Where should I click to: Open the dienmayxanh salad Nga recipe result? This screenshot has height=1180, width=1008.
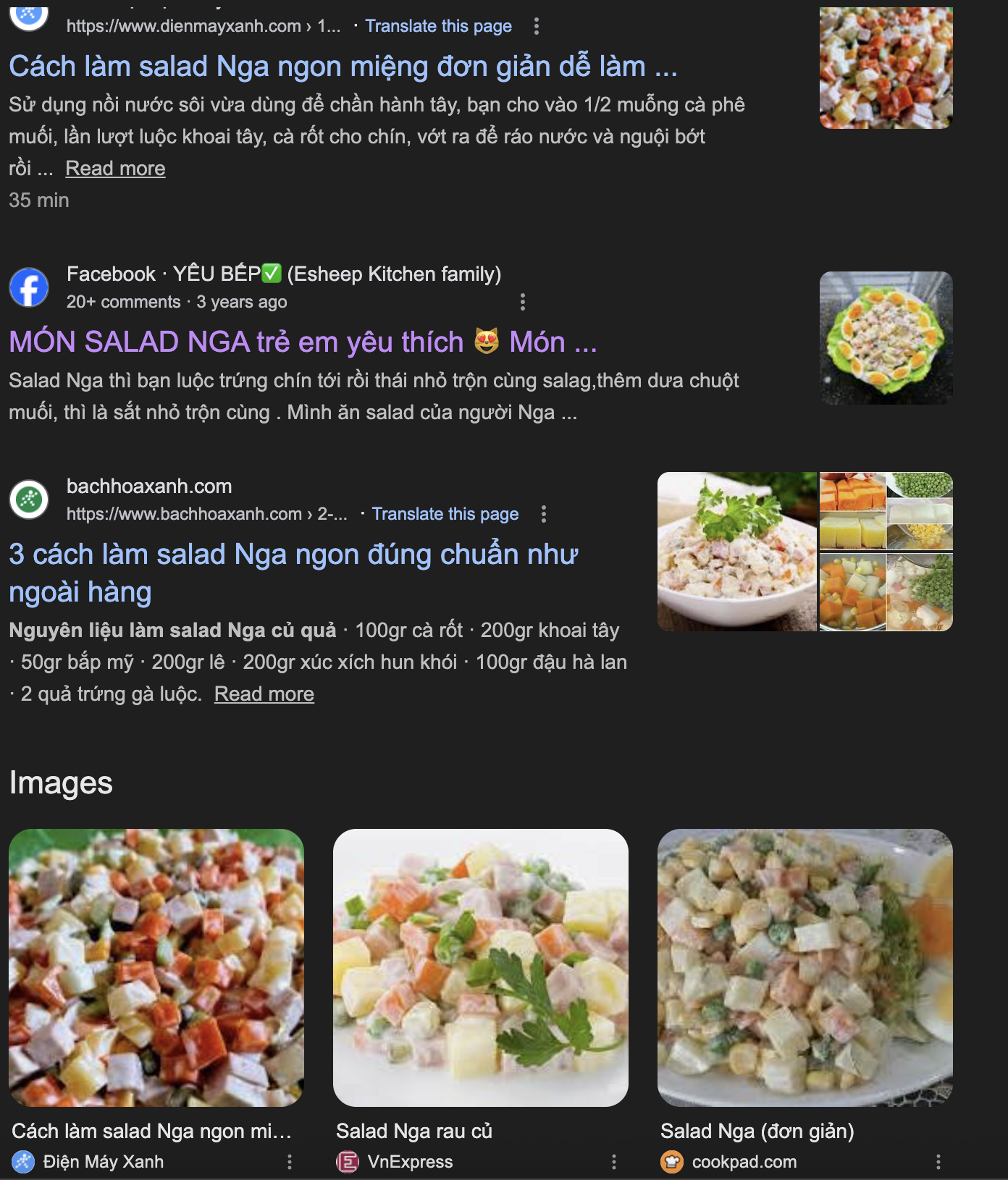point(343,67)
